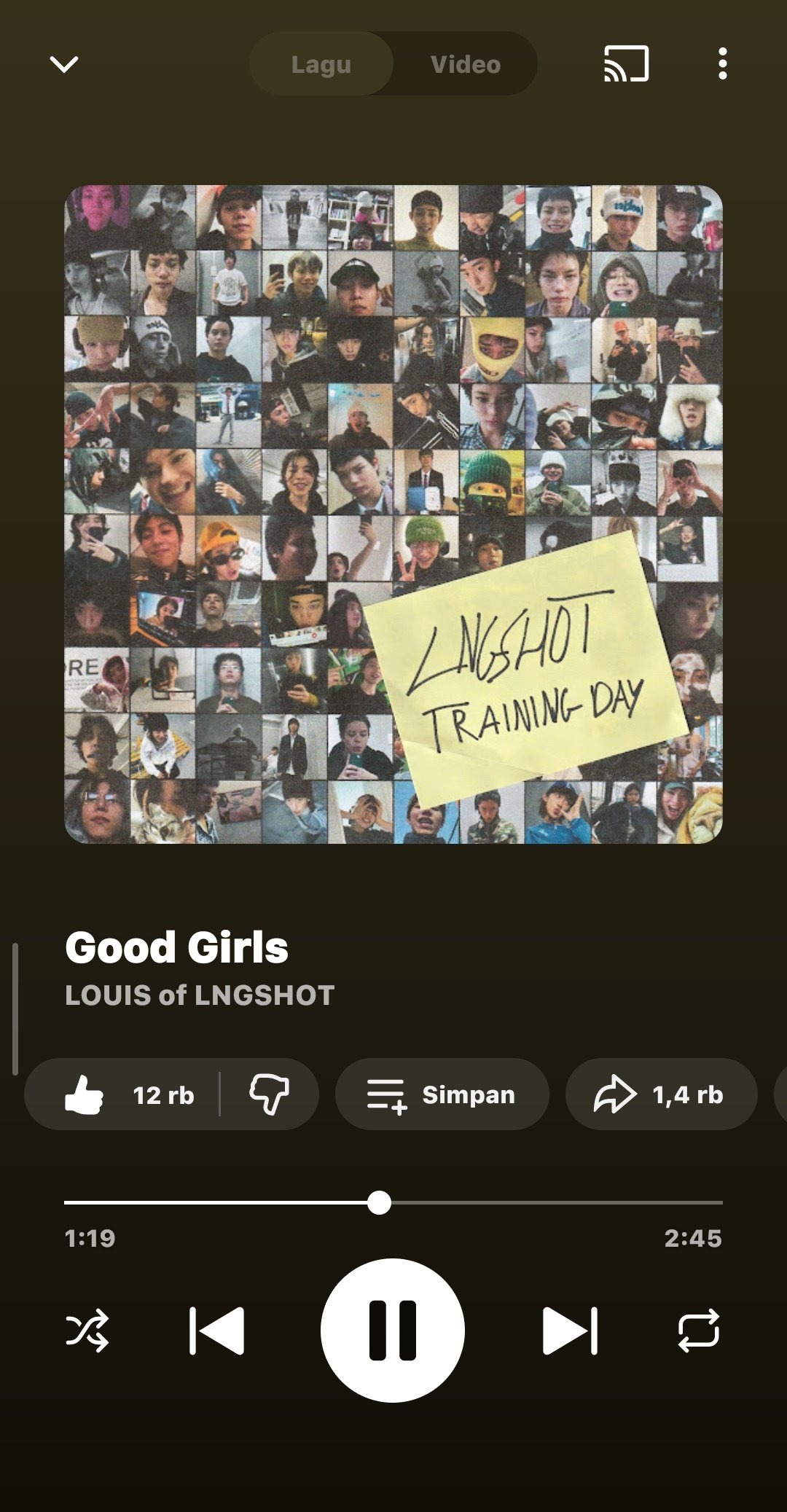
Task: Switch to the Video tab
Action: tap(465, 64)
